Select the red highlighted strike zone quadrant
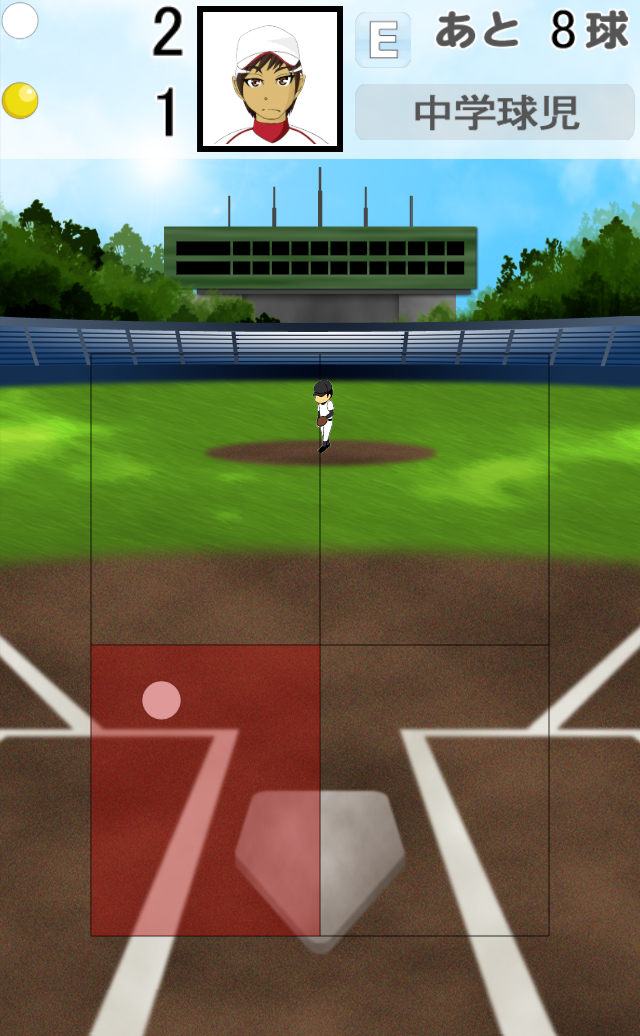Screen dimensions: 640x1036 click(x=205, y=790)
